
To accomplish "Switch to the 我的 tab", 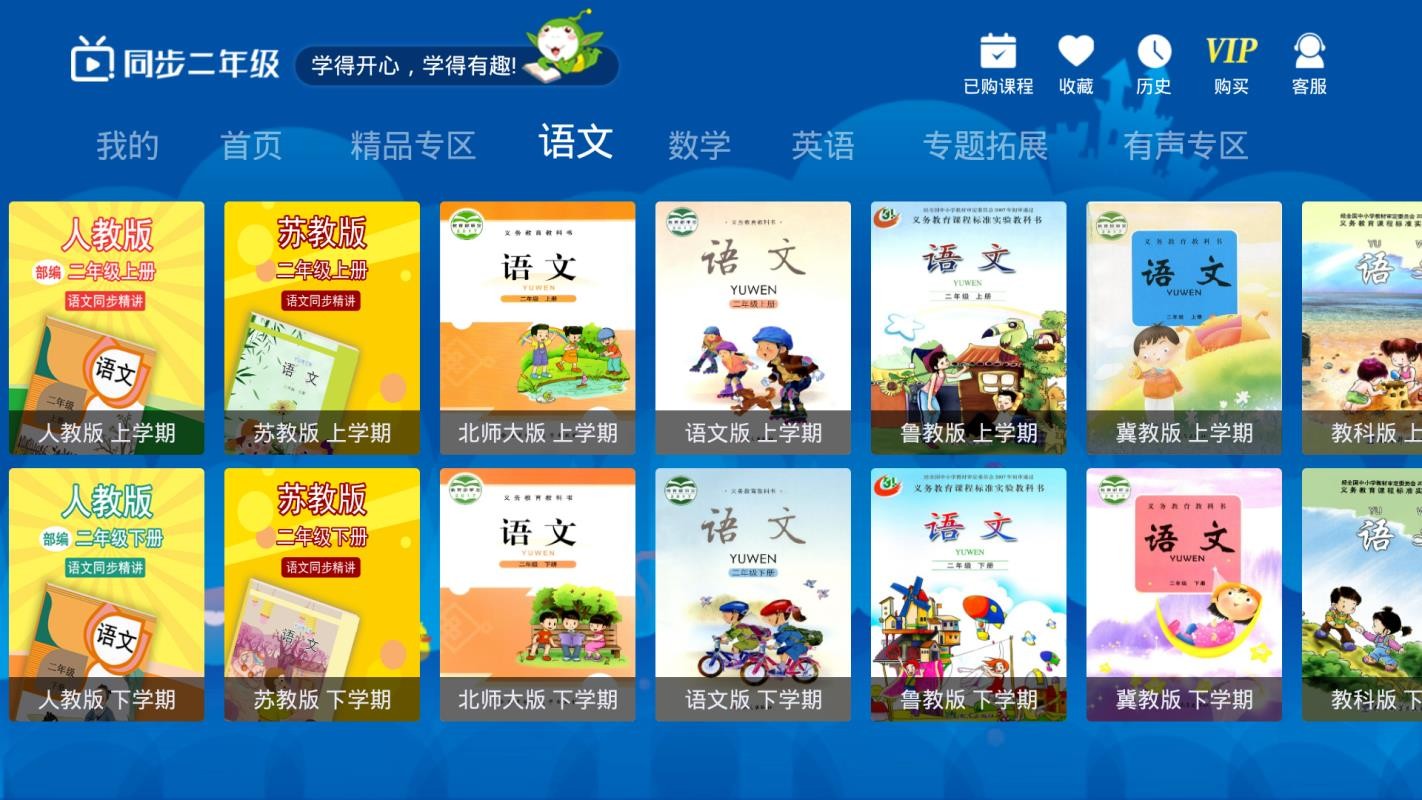I will 127,146.
